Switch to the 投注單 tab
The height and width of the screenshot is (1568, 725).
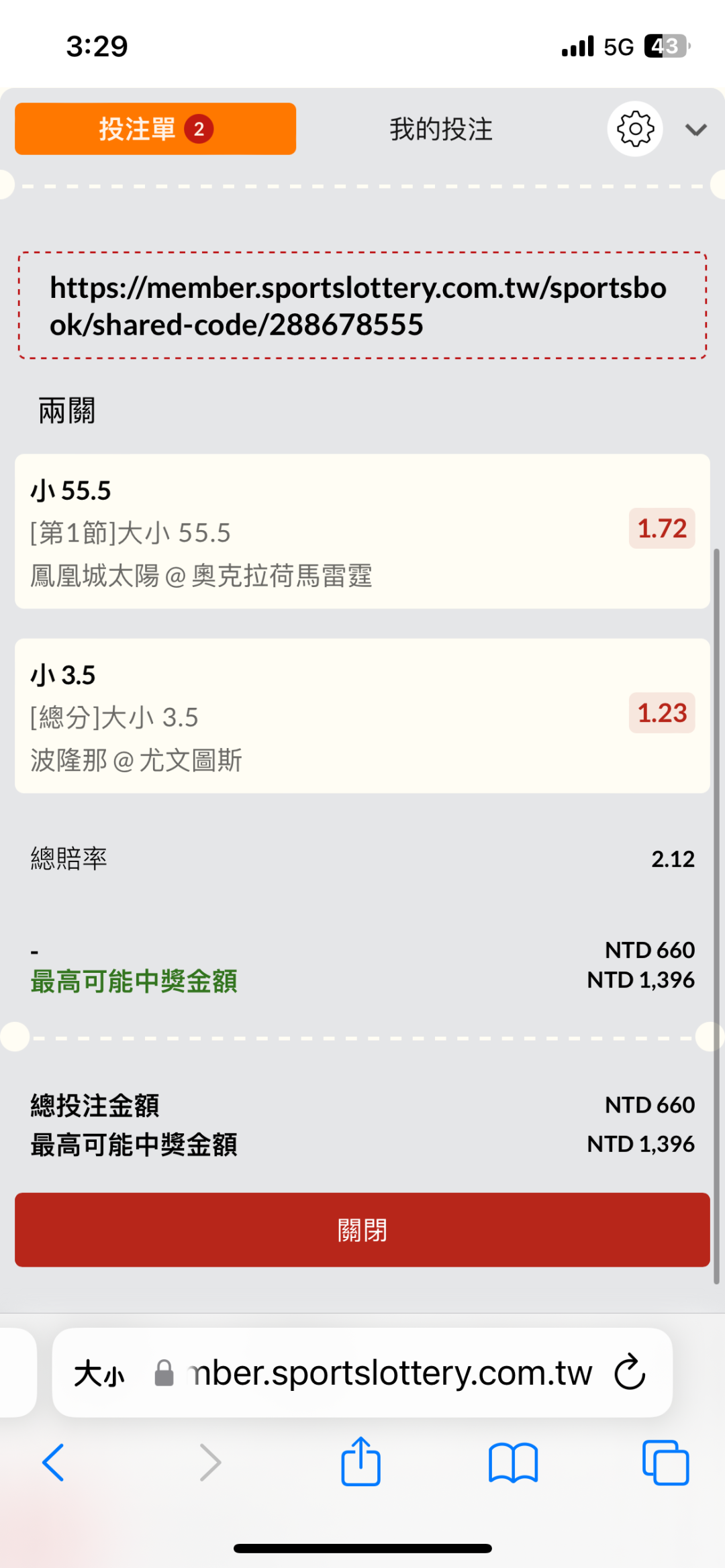[155, 129]
